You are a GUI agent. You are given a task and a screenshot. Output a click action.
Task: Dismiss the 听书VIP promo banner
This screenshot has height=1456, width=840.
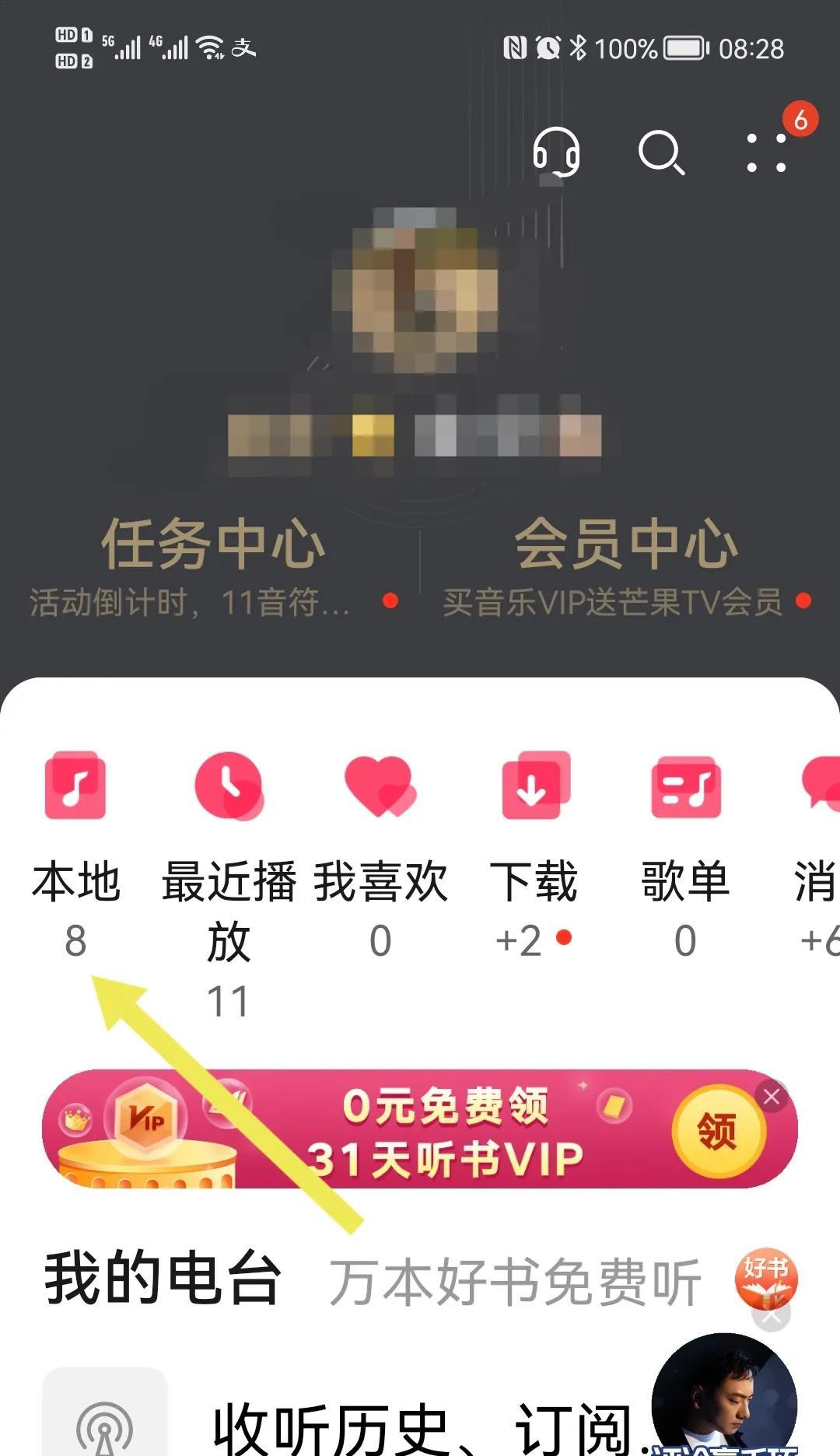[772, 1097]
